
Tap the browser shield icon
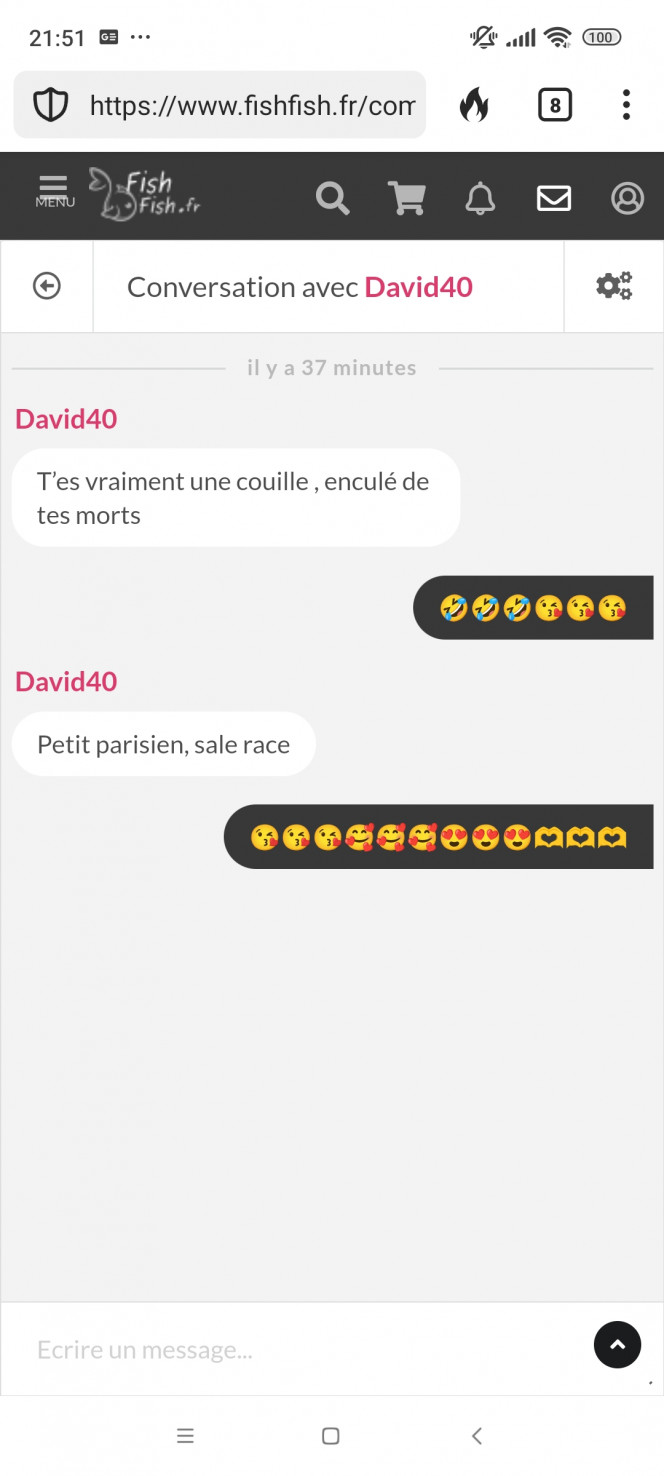pos(50,105)
